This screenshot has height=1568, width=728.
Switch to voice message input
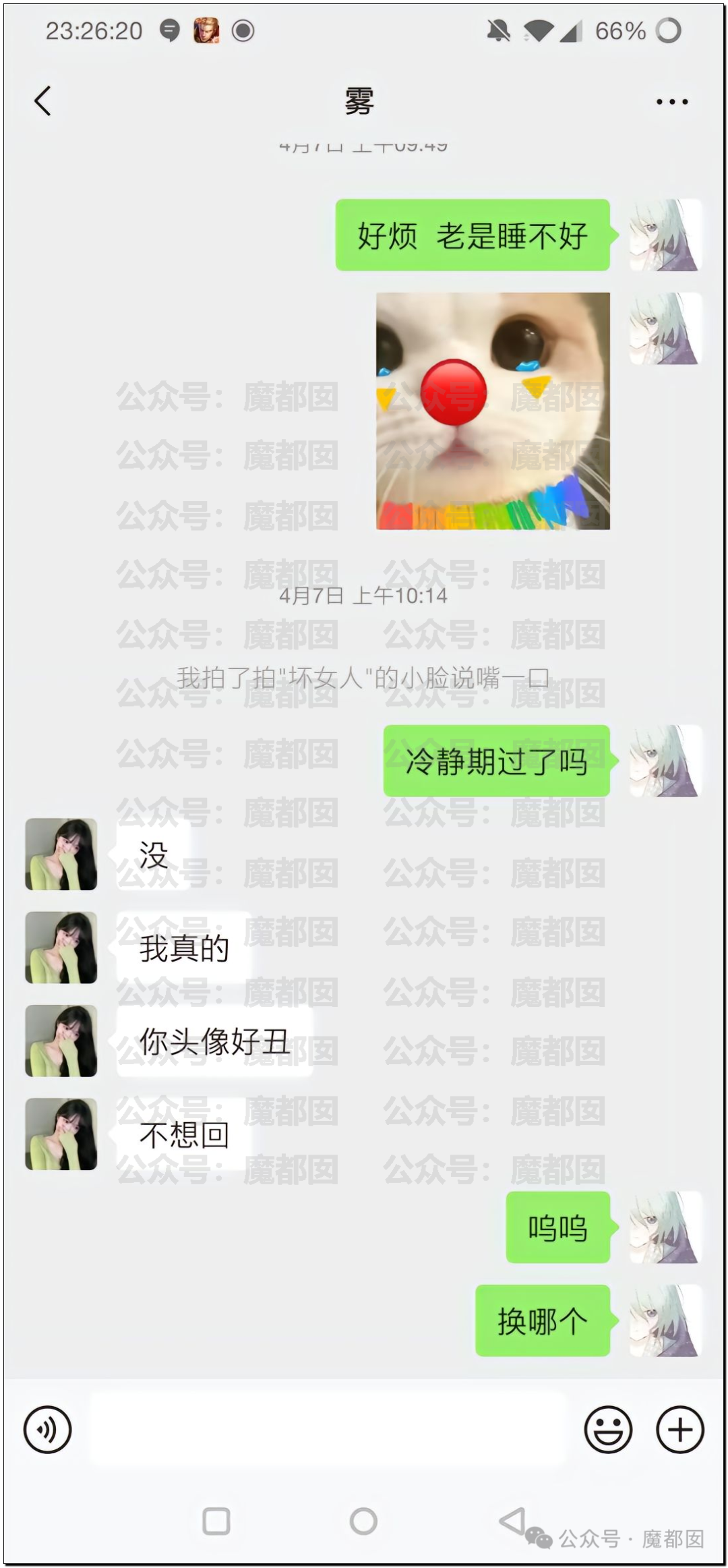(47, 1429)
